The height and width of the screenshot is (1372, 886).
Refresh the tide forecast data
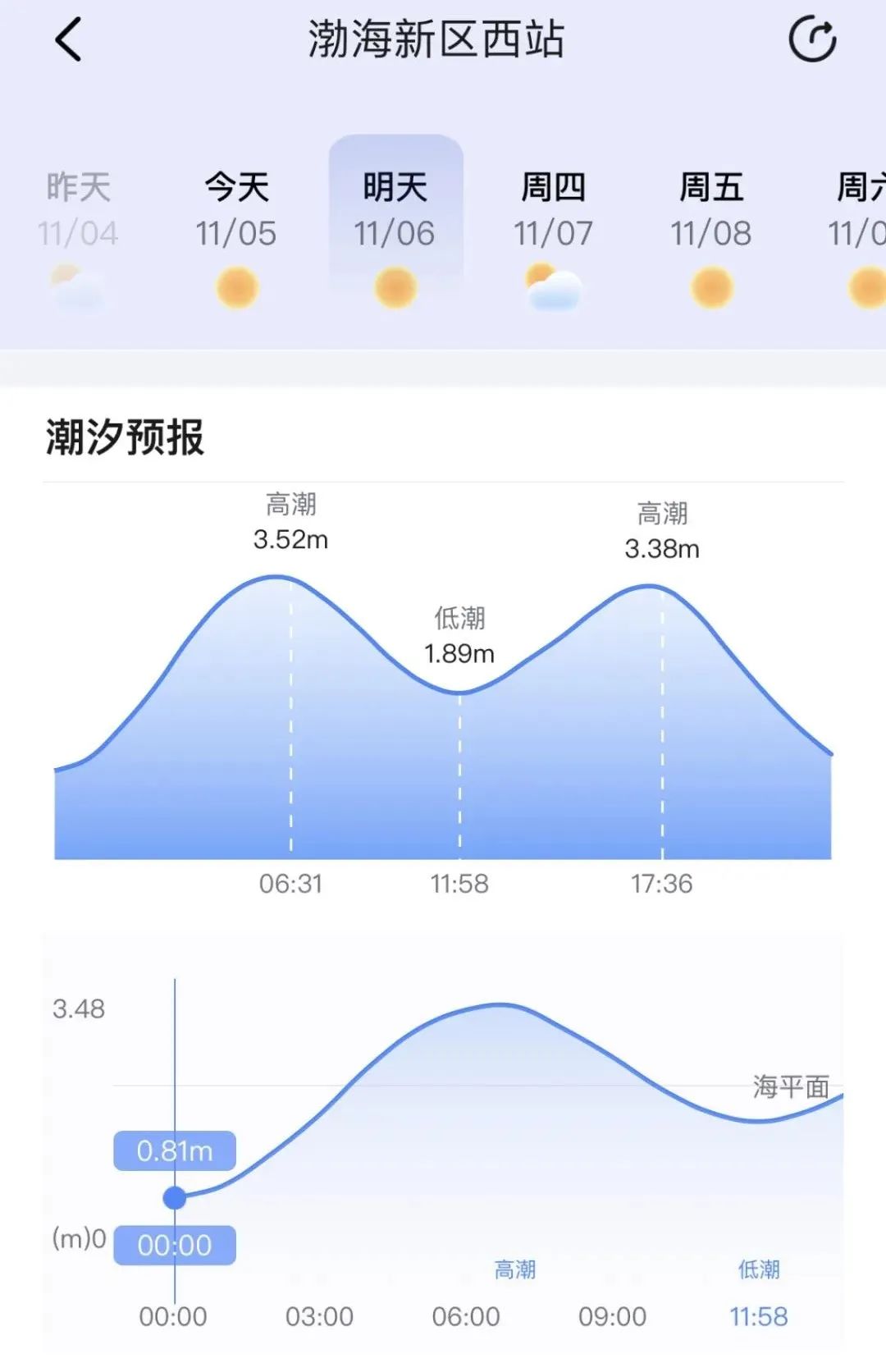[811, 39]
